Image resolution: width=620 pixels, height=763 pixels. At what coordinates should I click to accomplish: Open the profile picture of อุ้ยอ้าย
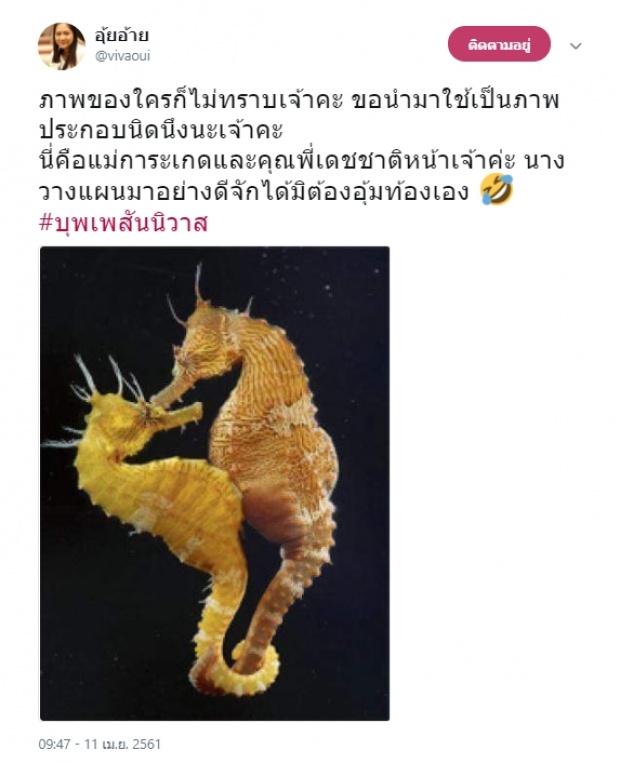61,46
